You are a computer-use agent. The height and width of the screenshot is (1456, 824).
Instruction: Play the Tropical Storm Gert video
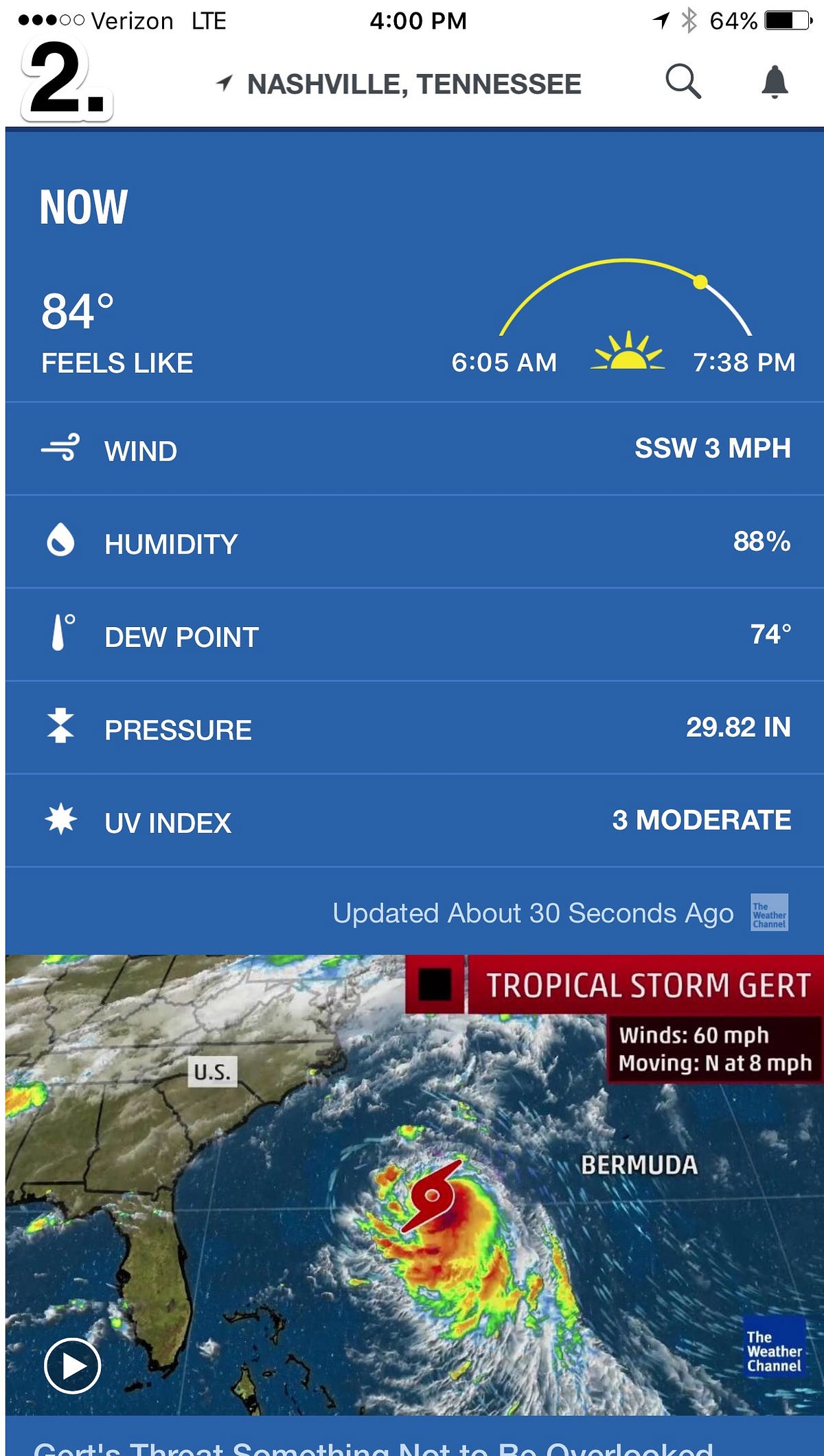point(73,1366)
